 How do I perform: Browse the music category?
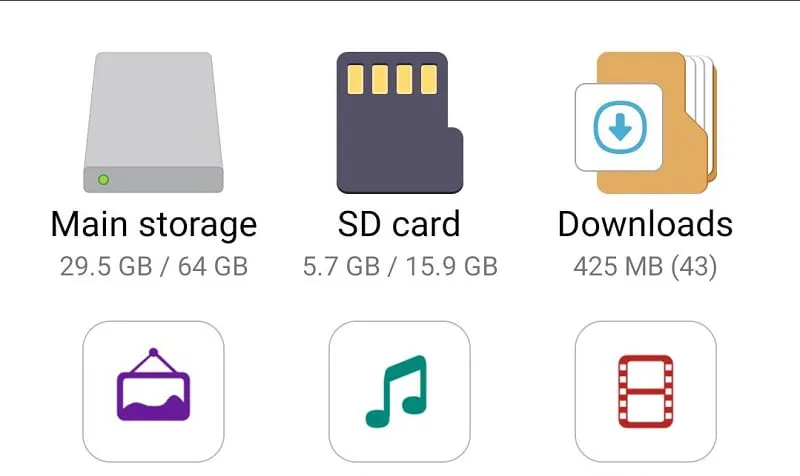[399, 389]
